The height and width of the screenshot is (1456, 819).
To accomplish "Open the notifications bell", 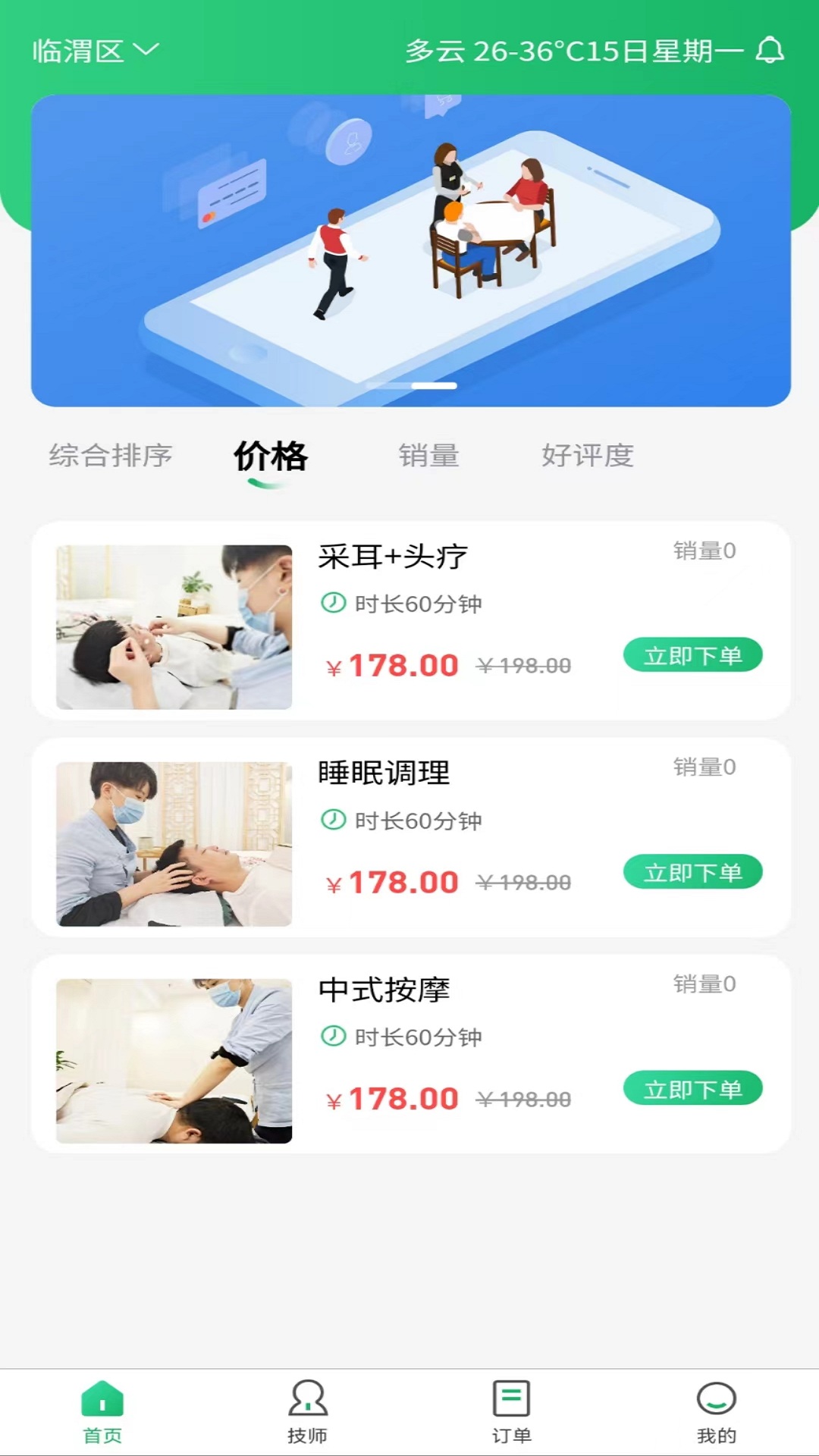I will coord(770,51).
